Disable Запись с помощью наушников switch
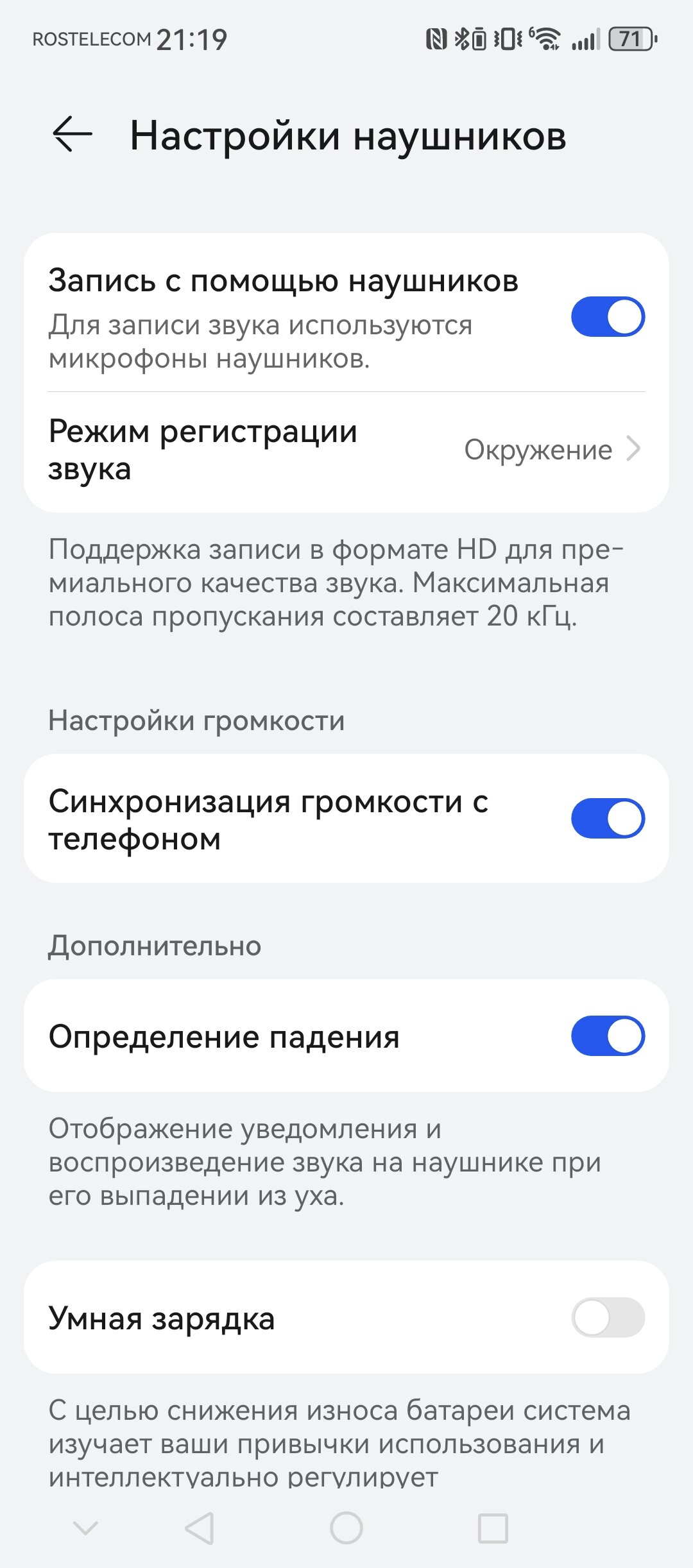This screenshot has width=693, height=1568. tap(607, 316)
